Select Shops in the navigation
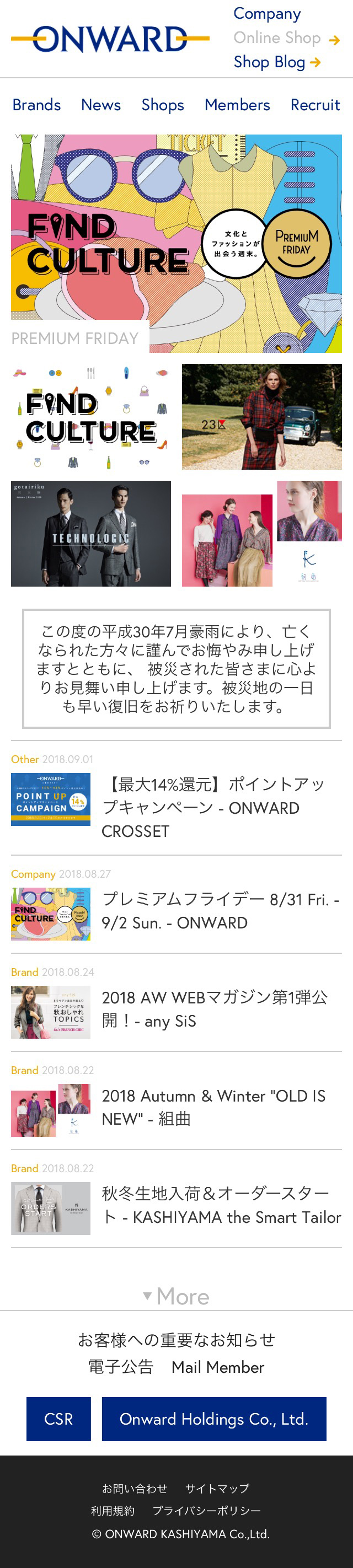This screenshot has width=353, height=1568. (x=163, y=105)
